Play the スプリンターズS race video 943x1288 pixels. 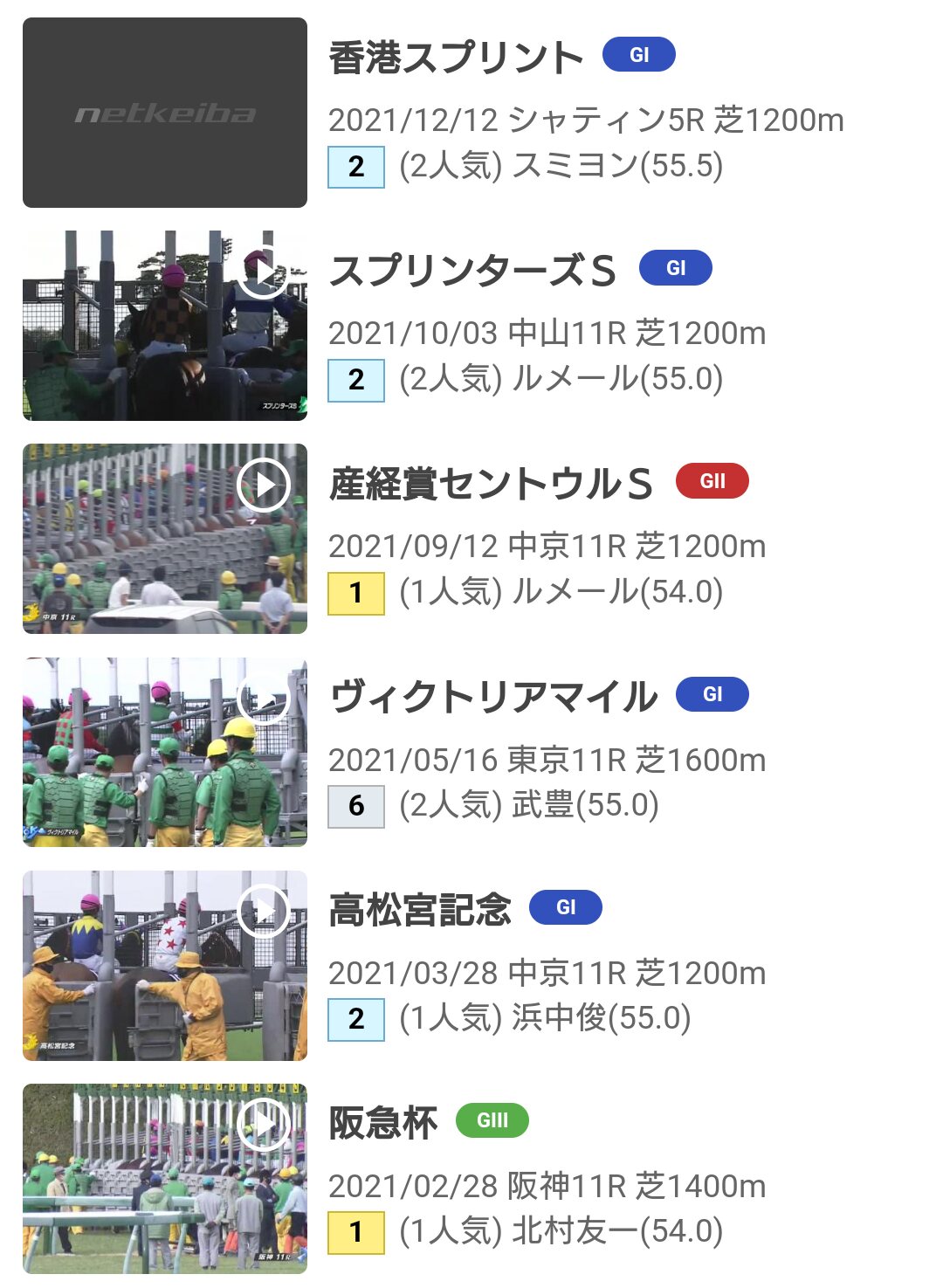(x=165, y=326)
